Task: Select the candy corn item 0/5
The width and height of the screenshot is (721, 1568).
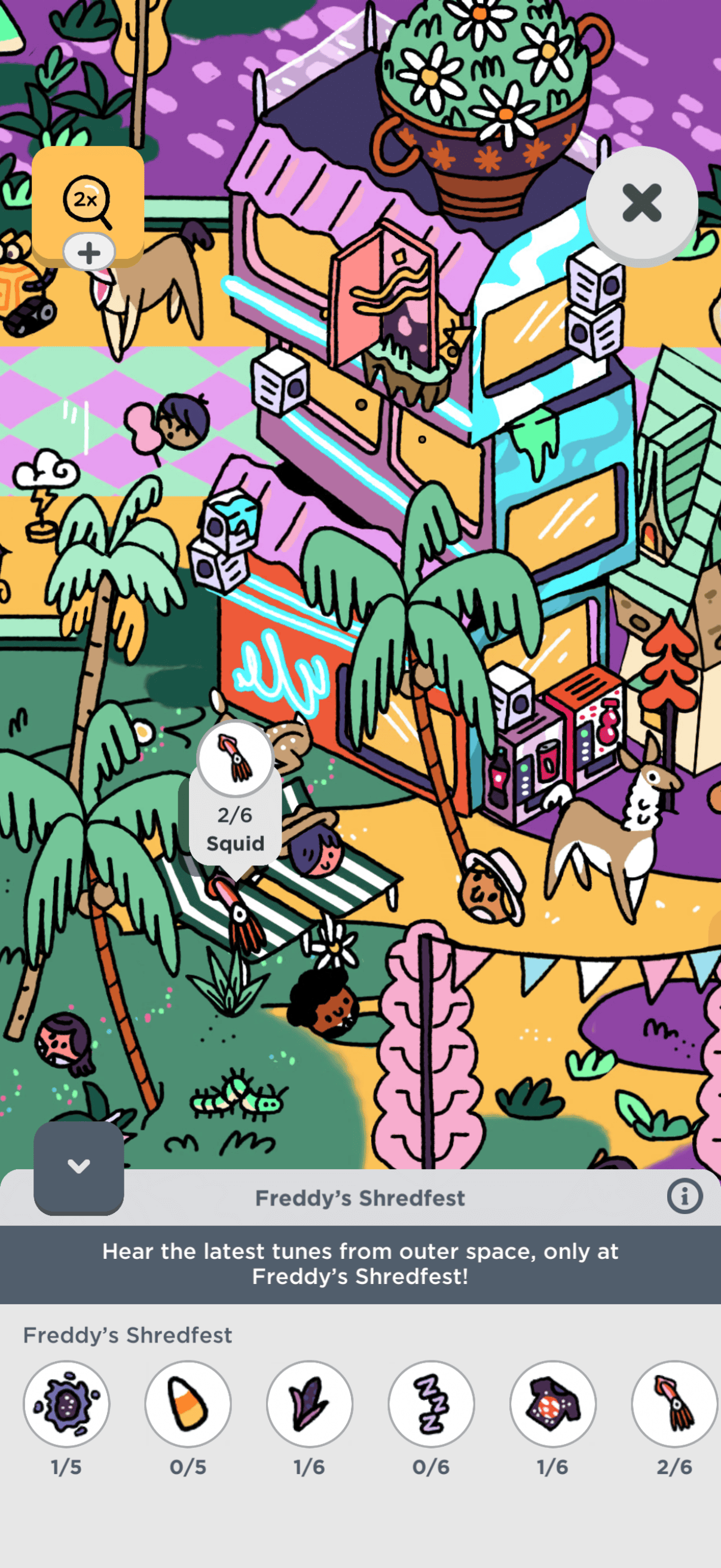Action: 188,1404
